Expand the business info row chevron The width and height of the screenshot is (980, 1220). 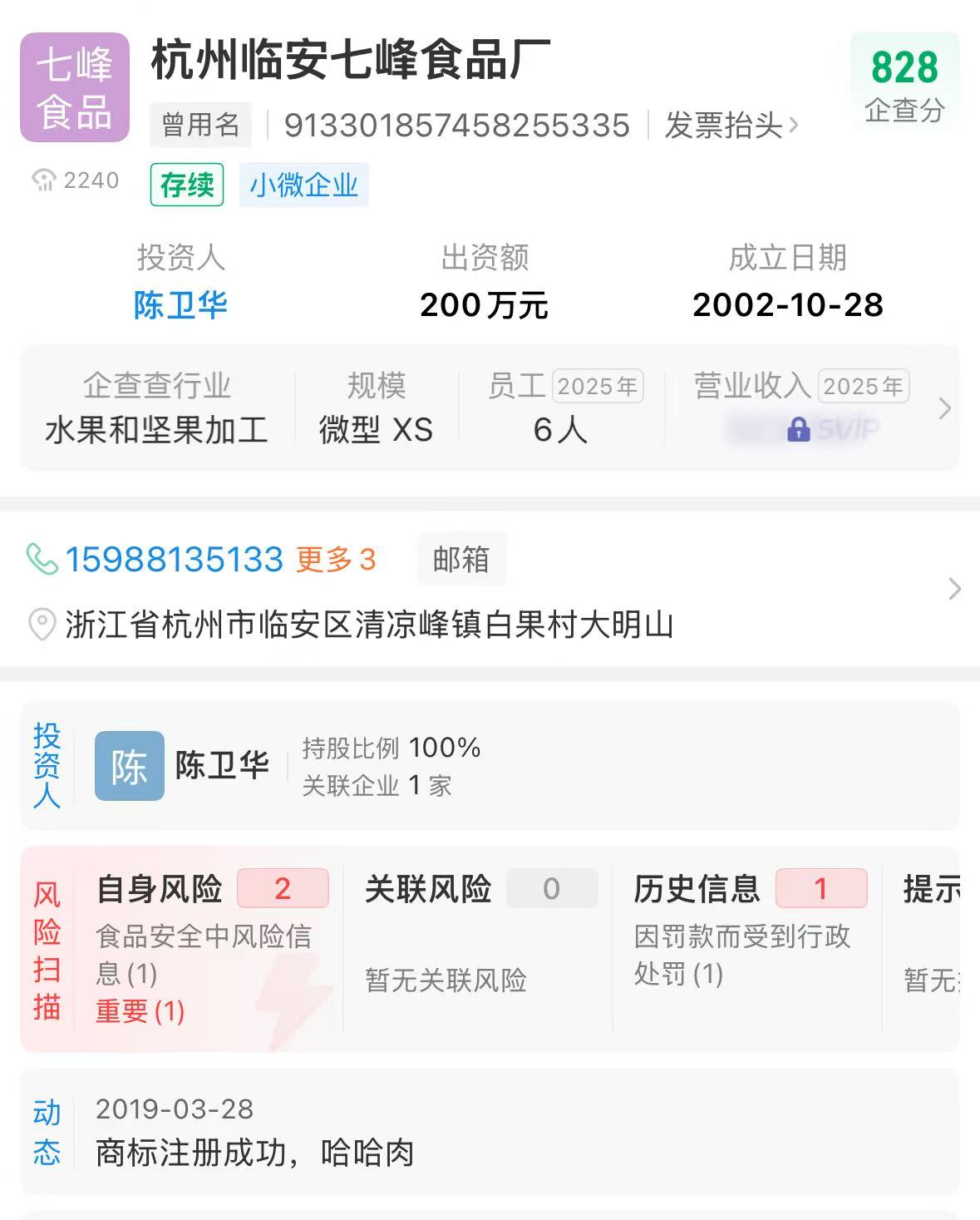pos(944,408)
